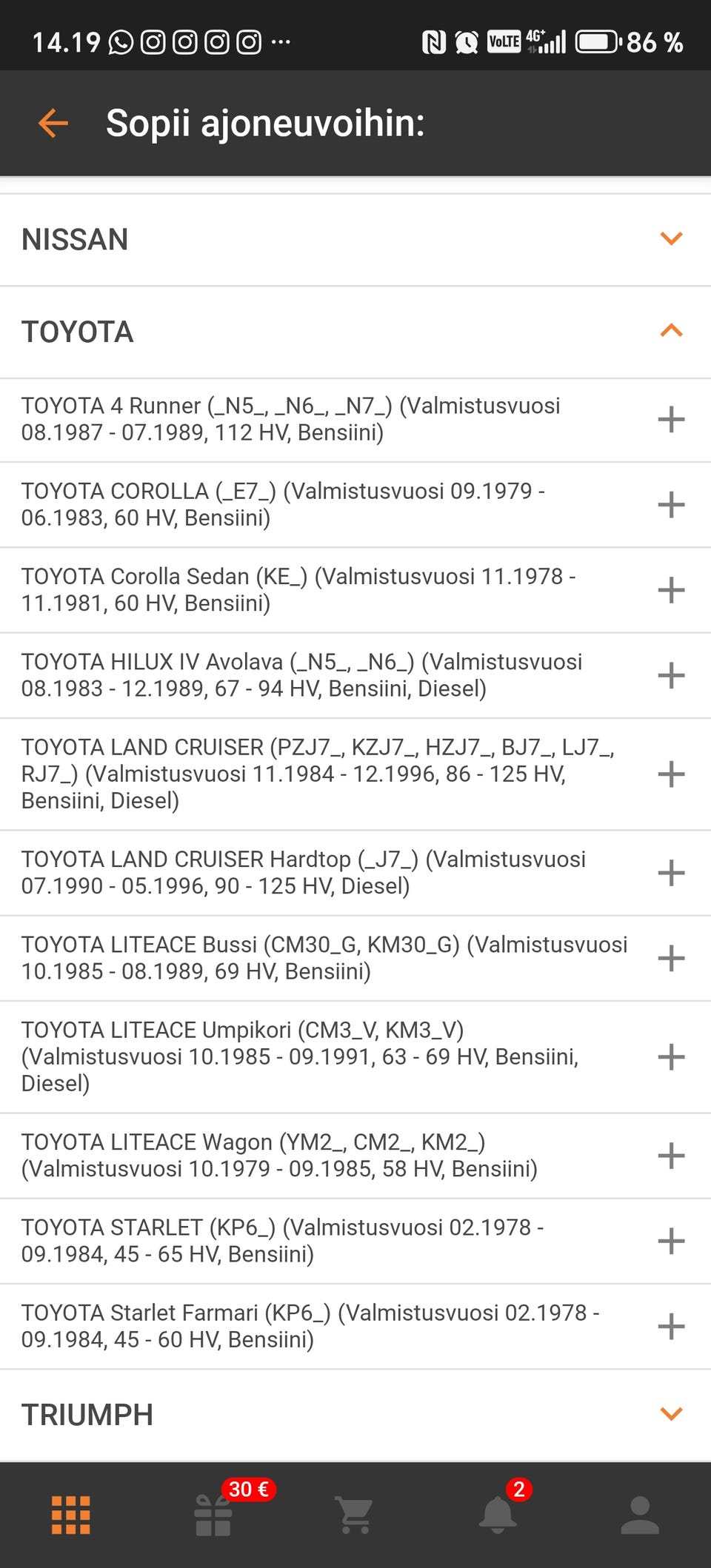Go back using the orange arrow

click(x=53, y=123)
